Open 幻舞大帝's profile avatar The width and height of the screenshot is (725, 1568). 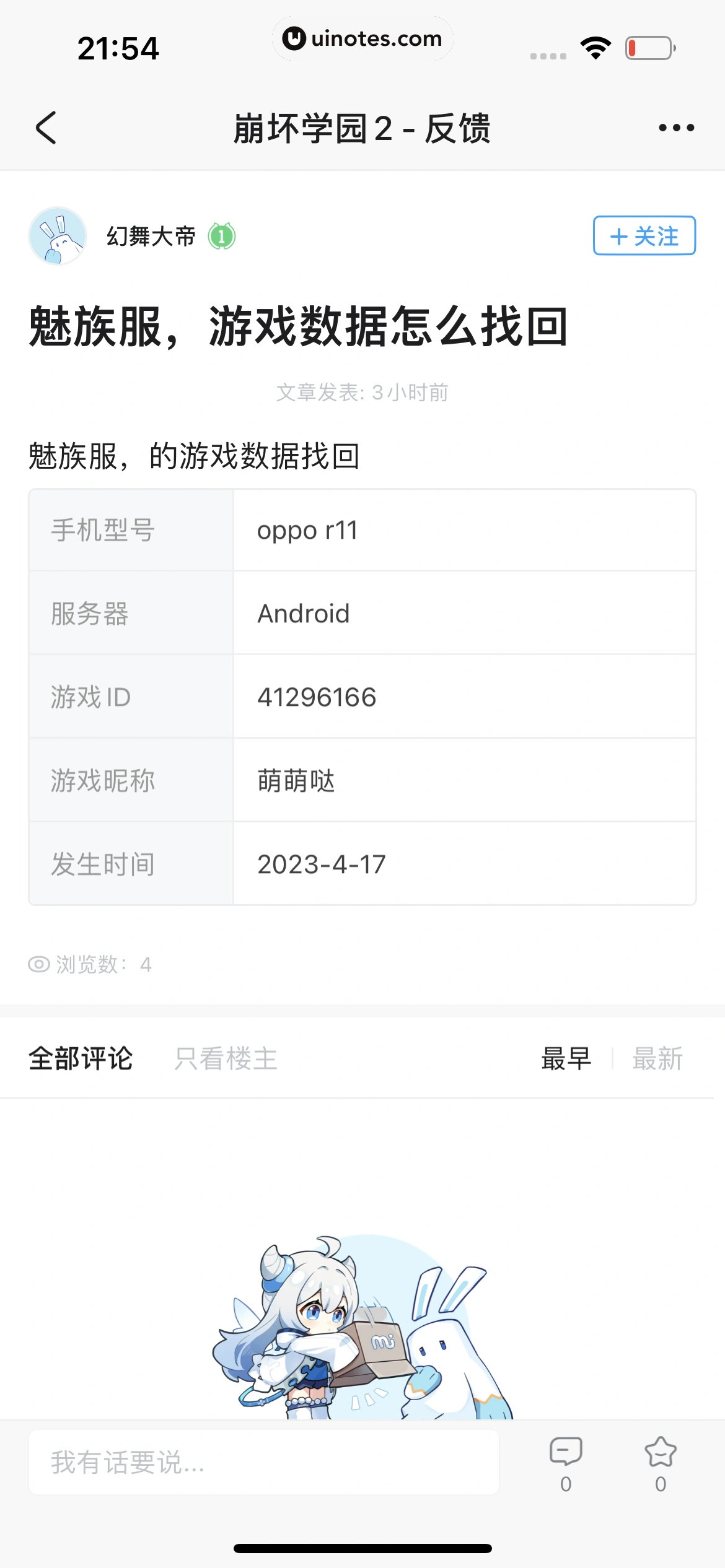coord(57,236)
